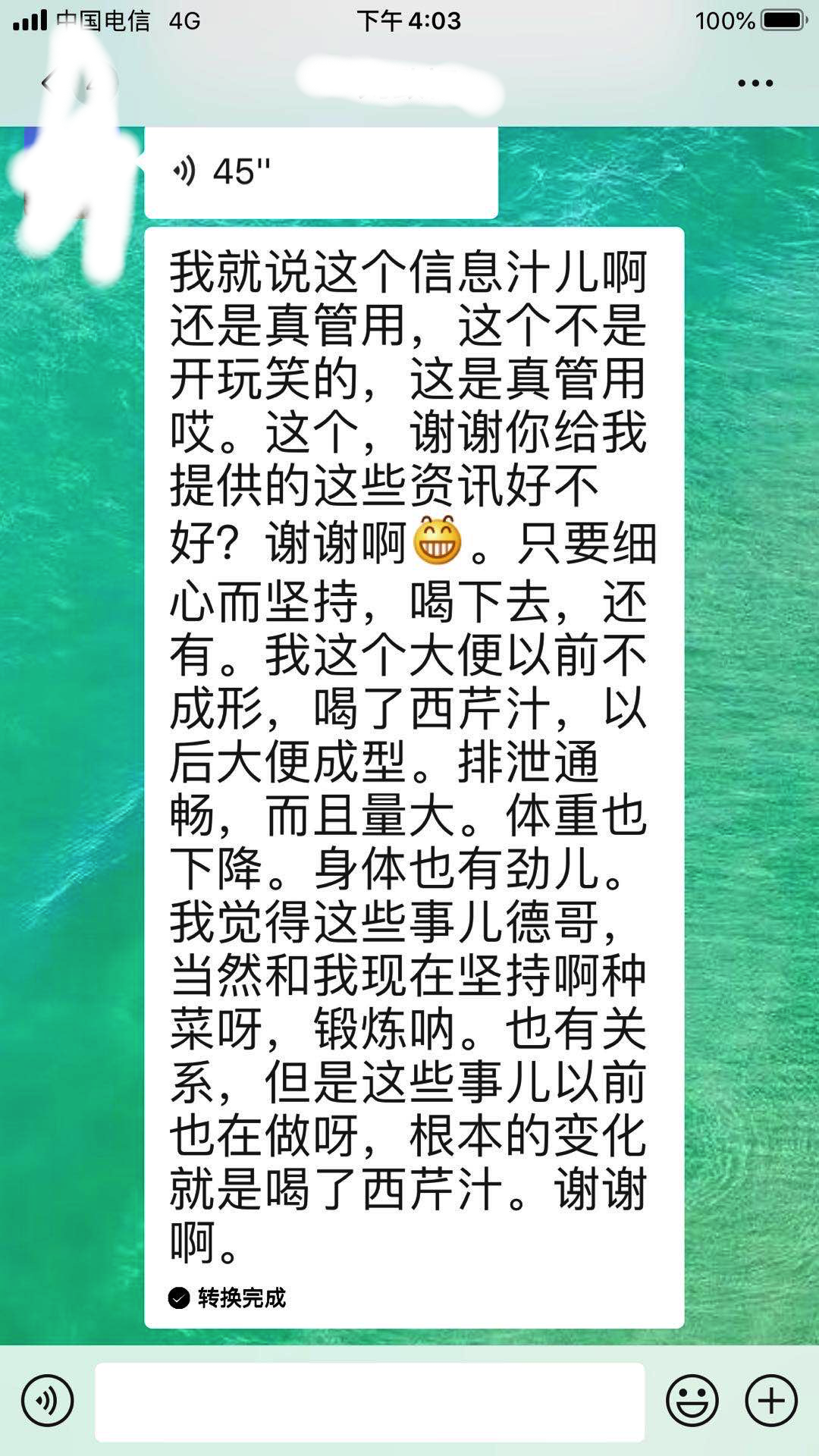Open the three-dot chat info menu
The height and width of the screenshot is (1456, 819).
(x=755, y=83)
